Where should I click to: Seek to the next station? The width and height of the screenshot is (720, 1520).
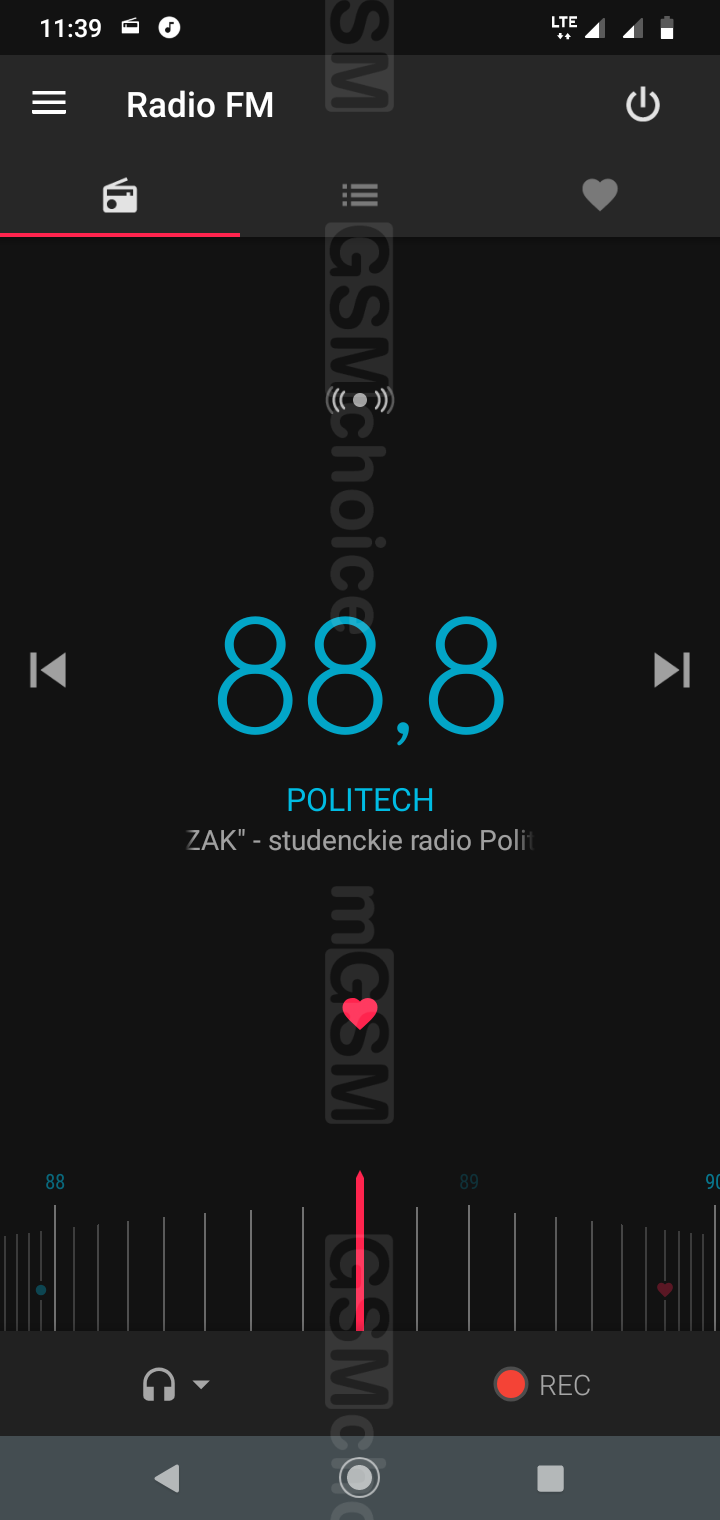[x=672, y=670]
